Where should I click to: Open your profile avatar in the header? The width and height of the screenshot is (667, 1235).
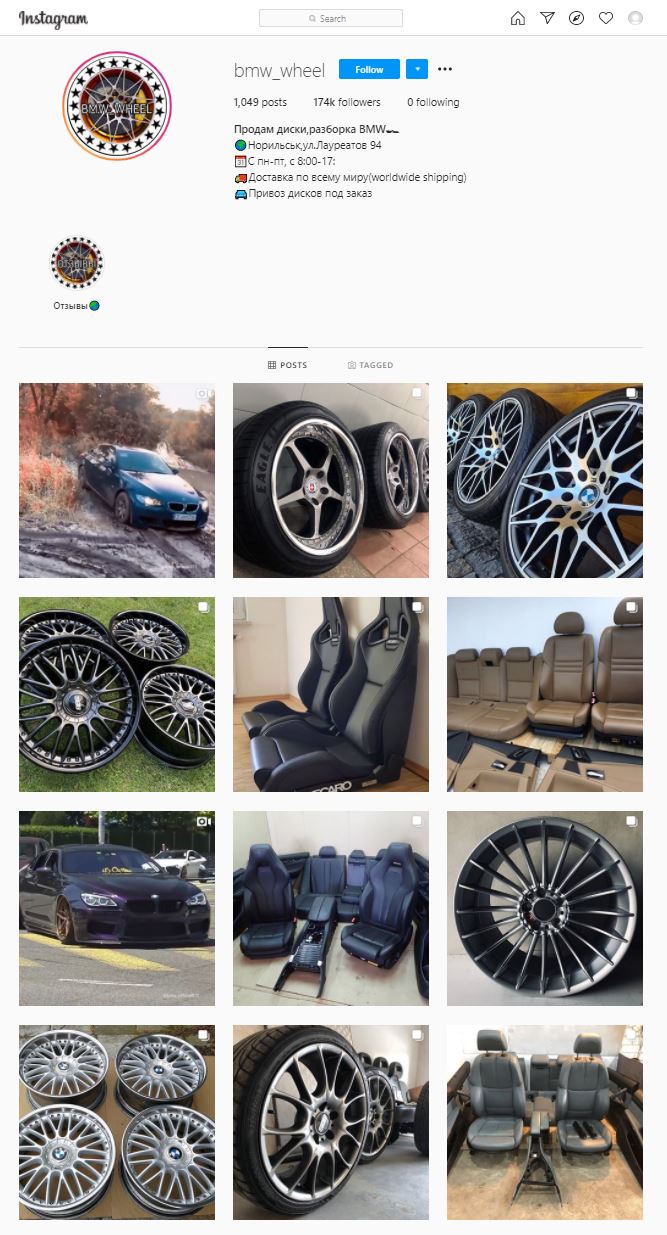635,18
